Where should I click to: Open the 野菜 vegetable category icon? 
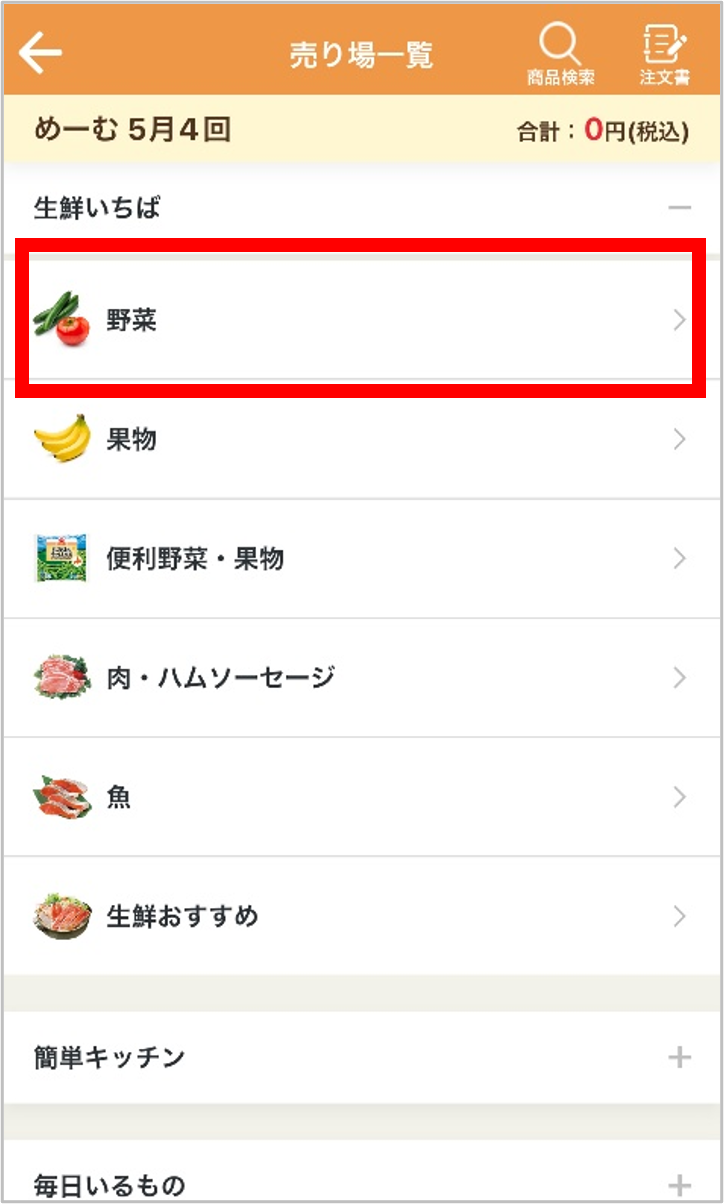point(61,318)
